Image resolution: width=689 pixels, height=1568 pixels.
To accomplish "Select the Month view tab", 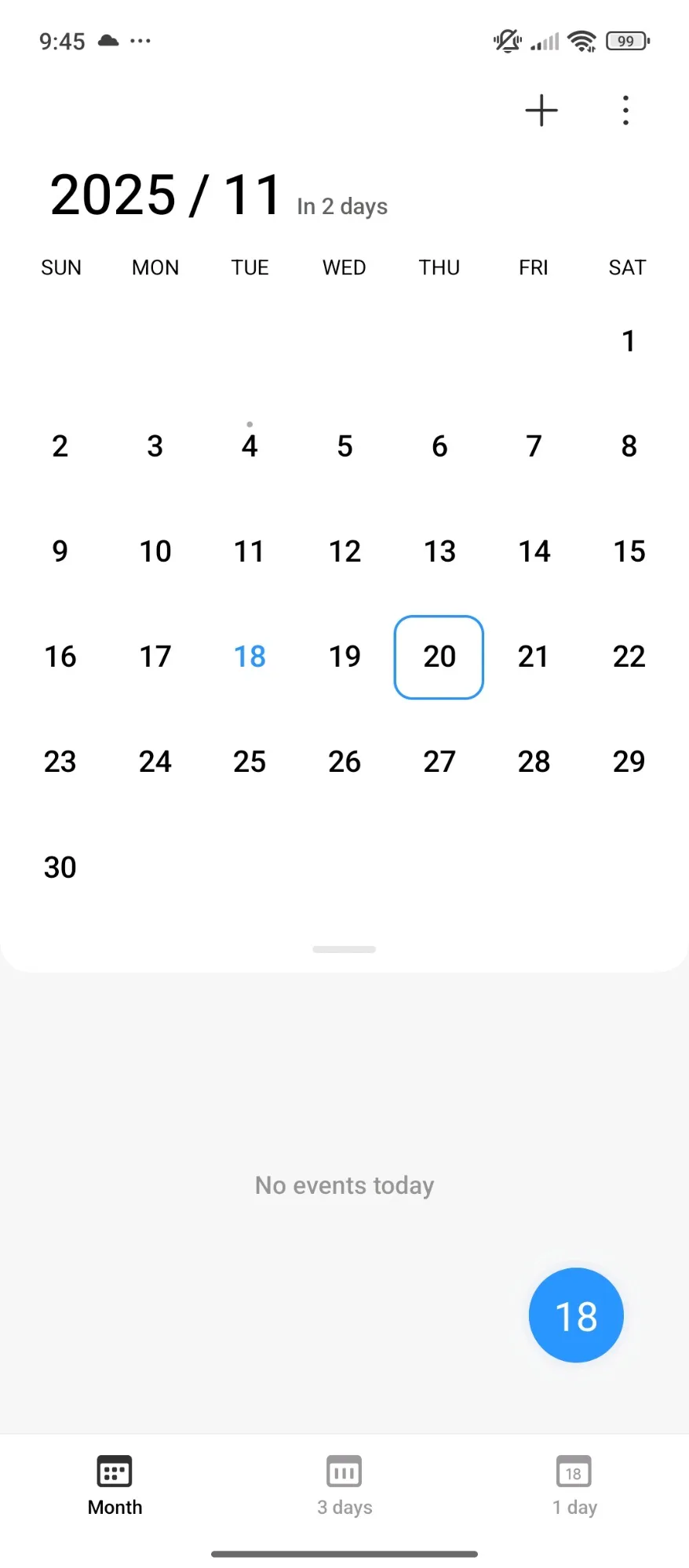I will [x=115, y=1486].
